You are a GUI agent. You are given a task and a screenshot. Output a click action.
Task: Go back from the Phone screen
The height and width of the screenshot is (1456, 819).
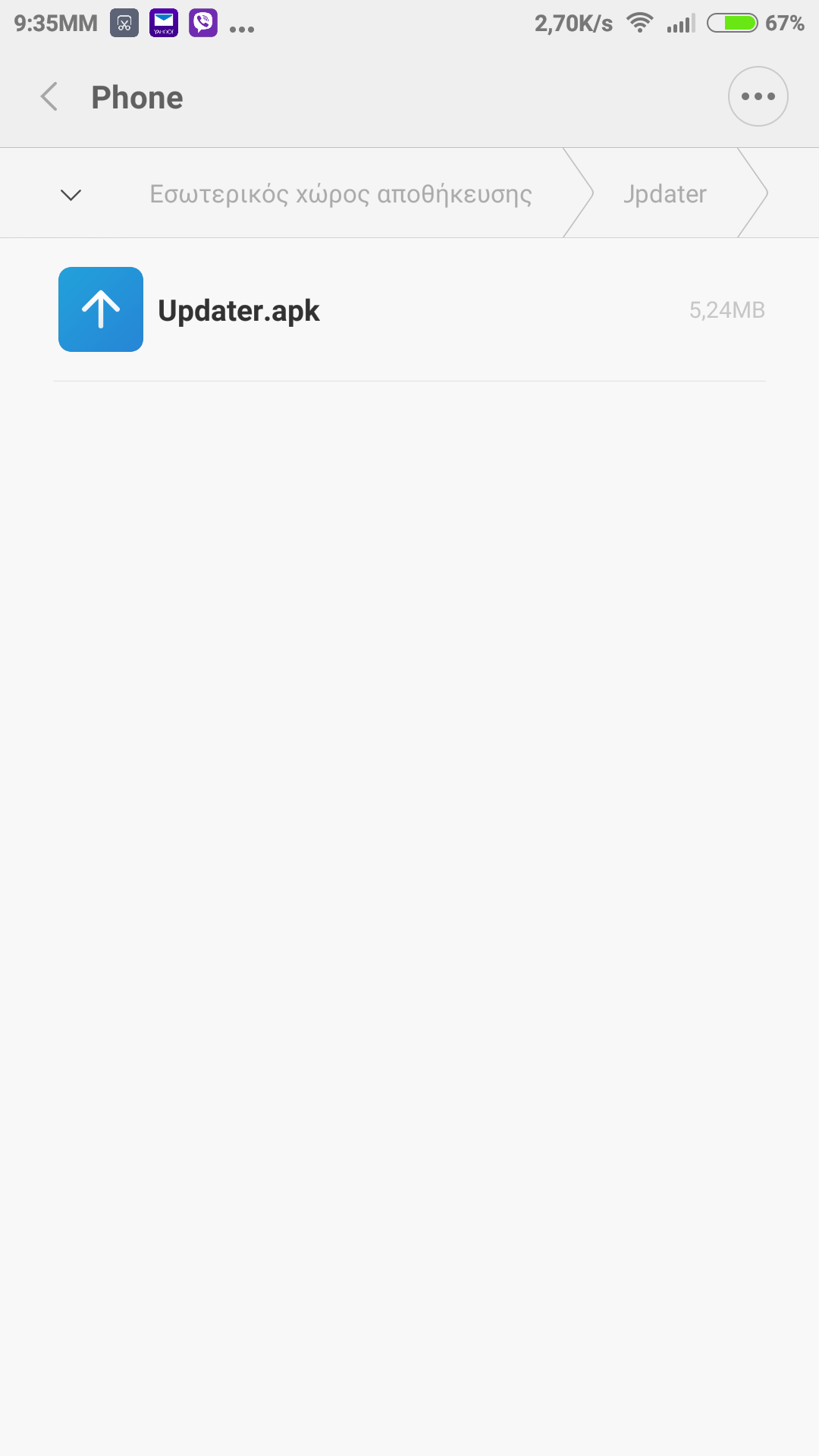[50, 97]
